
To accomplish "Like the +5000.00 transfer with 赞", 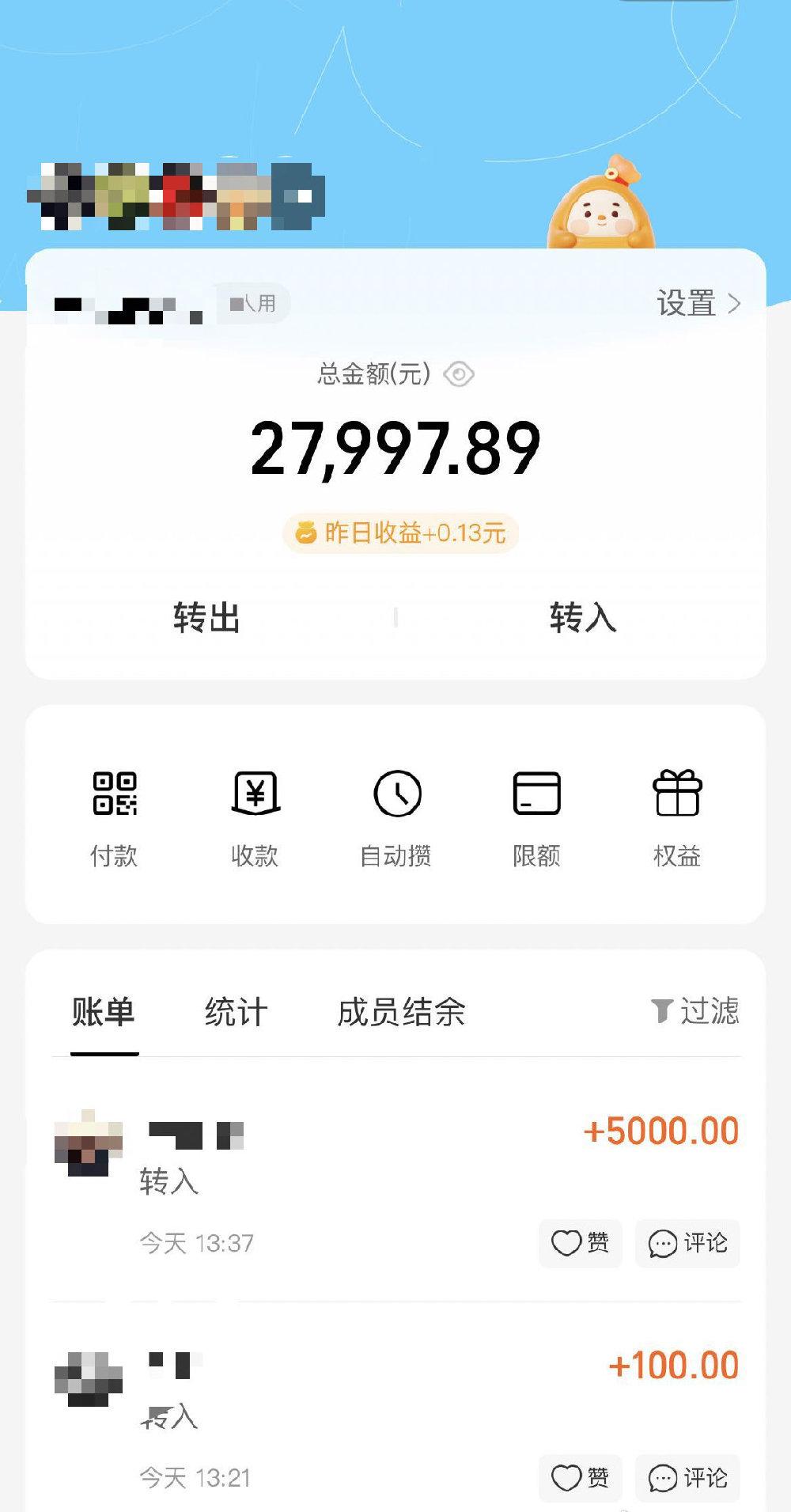I will point(580,1244).
